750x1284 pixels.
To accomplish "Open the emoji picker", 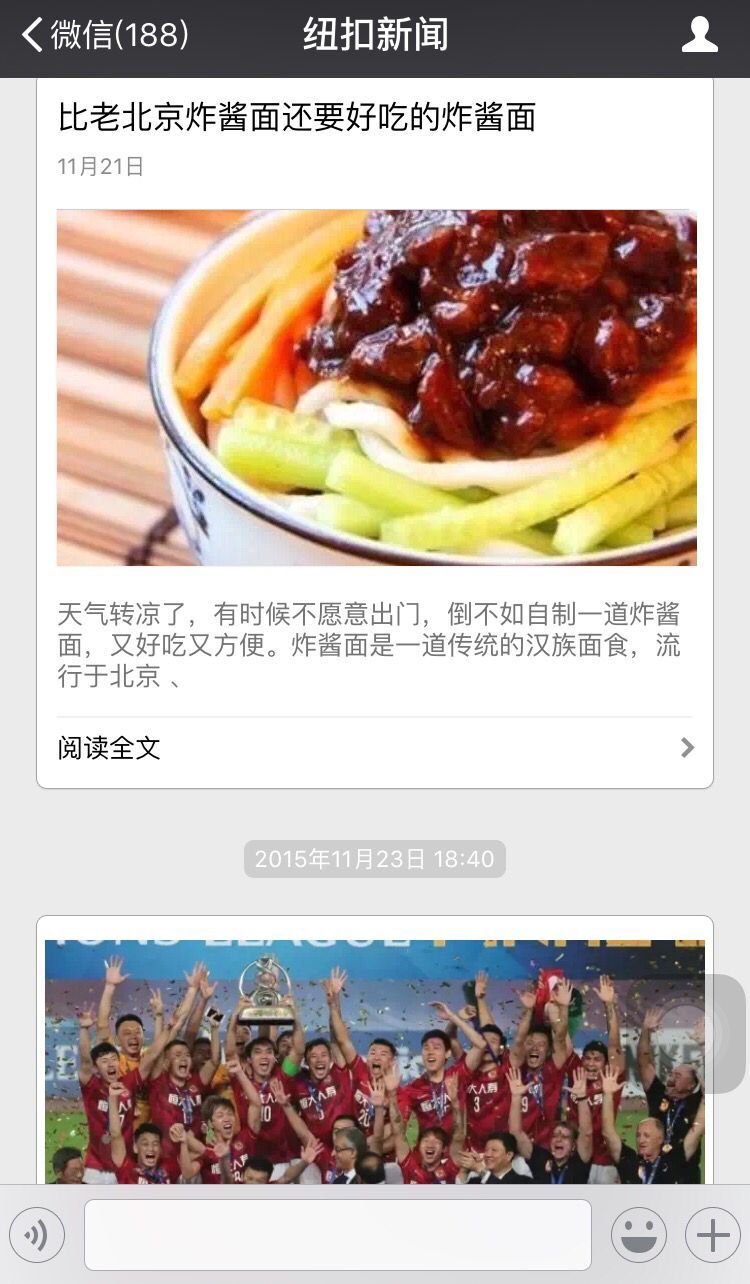I will click(639, 1235).
